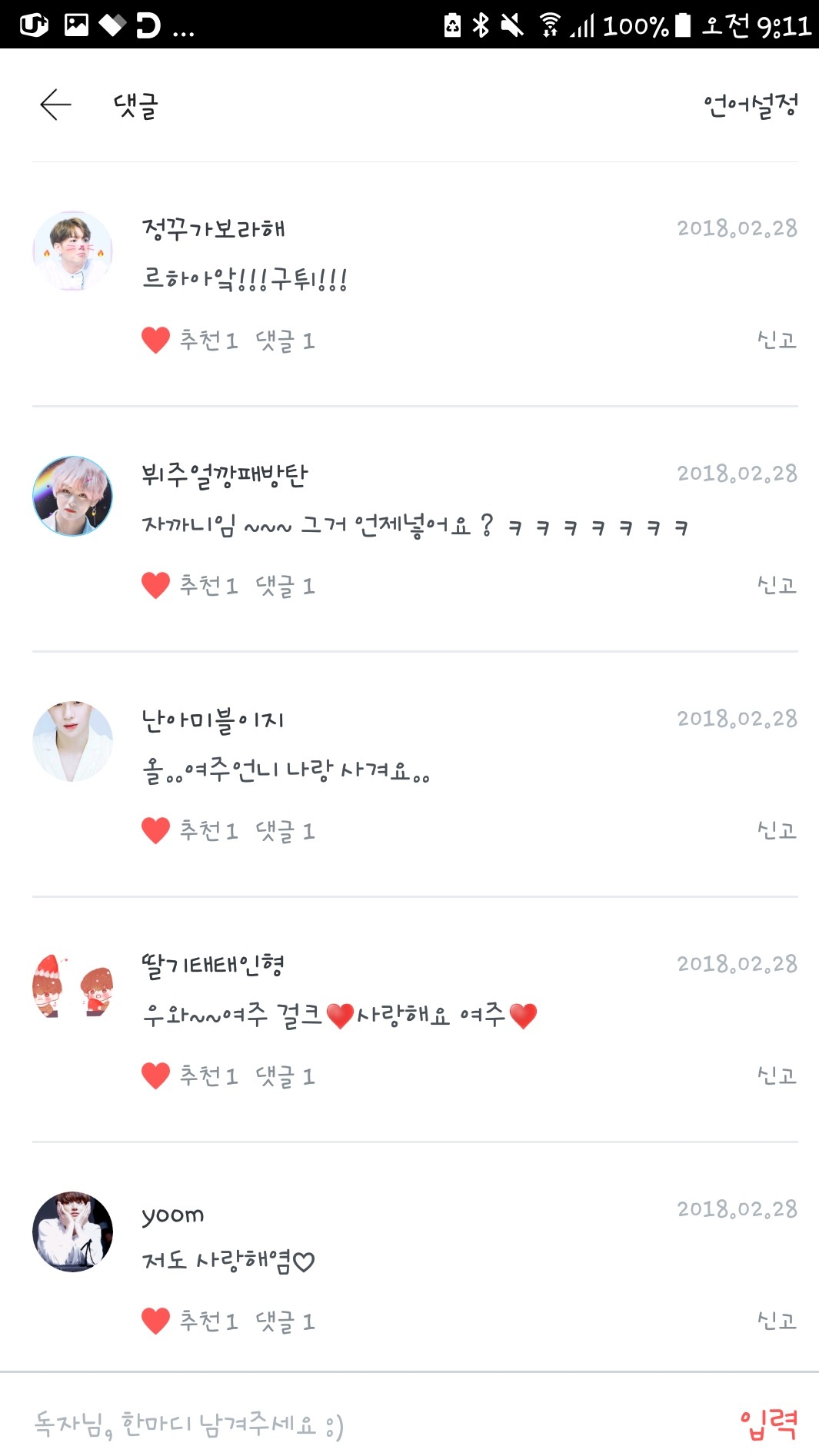Open replies on 정꾸가보라해's comment
The width and height of the screenshot is (819, 1456).
285,341
